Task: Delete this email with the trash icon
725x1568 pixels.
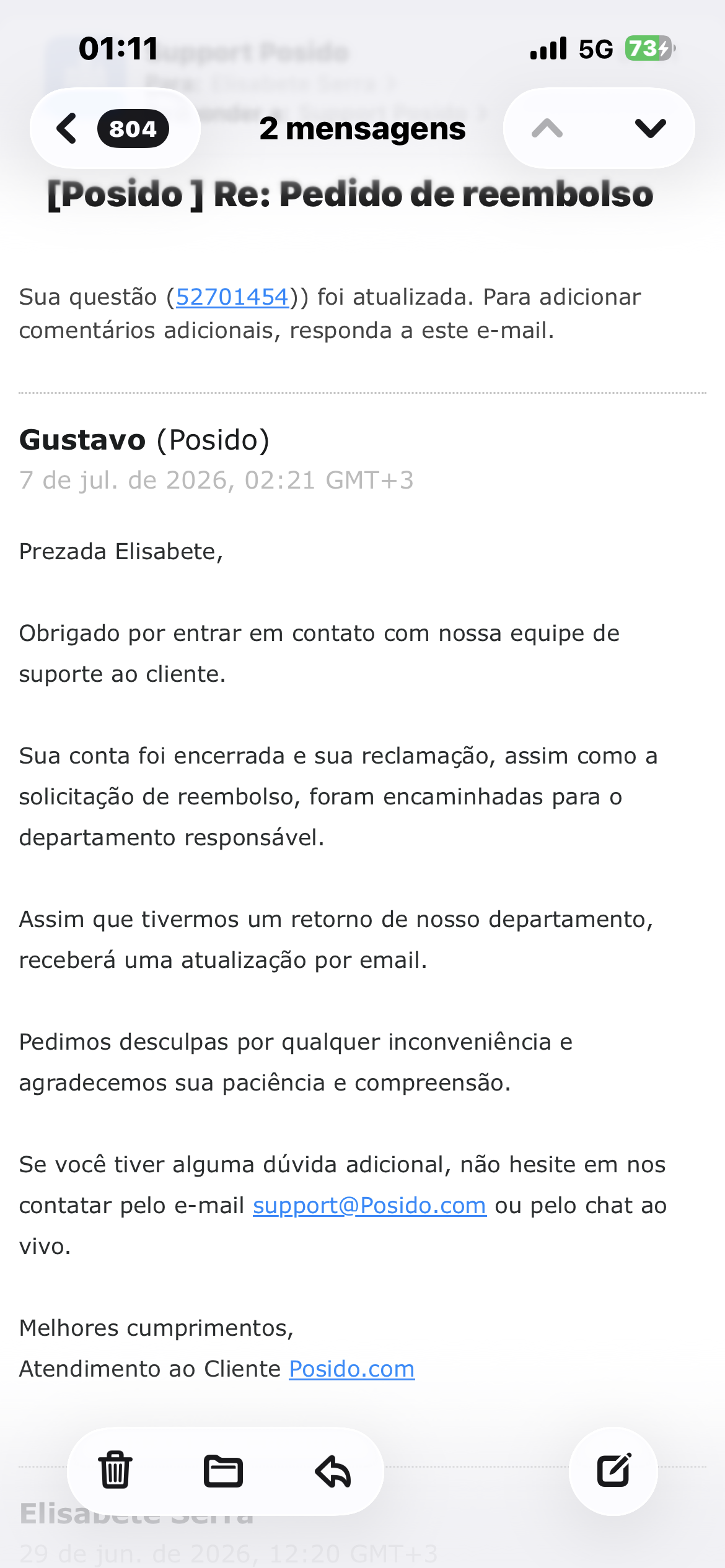Action: click(x=115, y=1470)
